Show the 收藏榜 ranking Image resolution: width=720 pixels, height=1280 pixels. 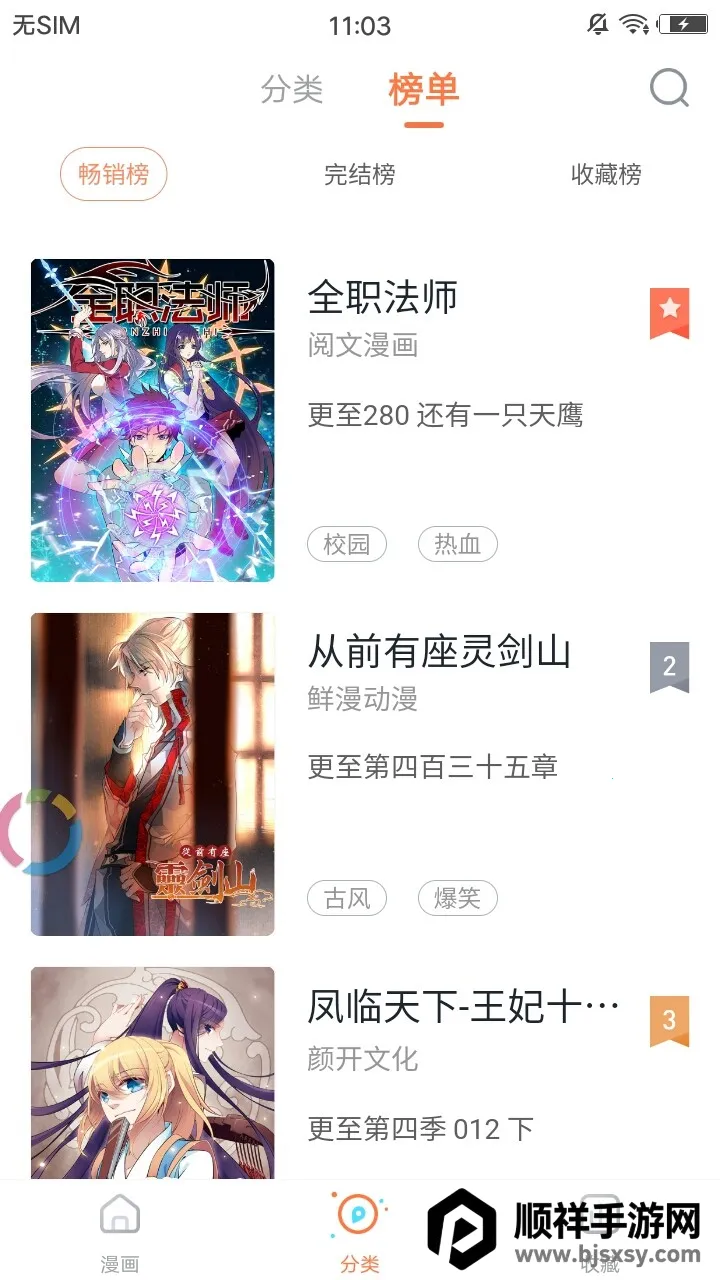tap(606, 174)
